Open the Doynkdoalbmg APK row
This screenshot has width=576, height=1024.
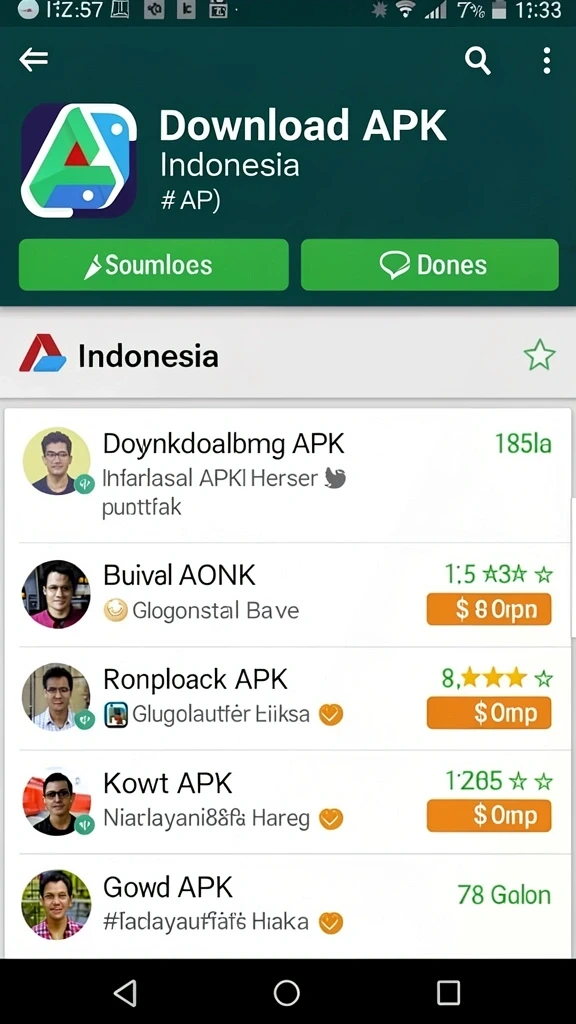pyautogui.click(x=287, y=476)
